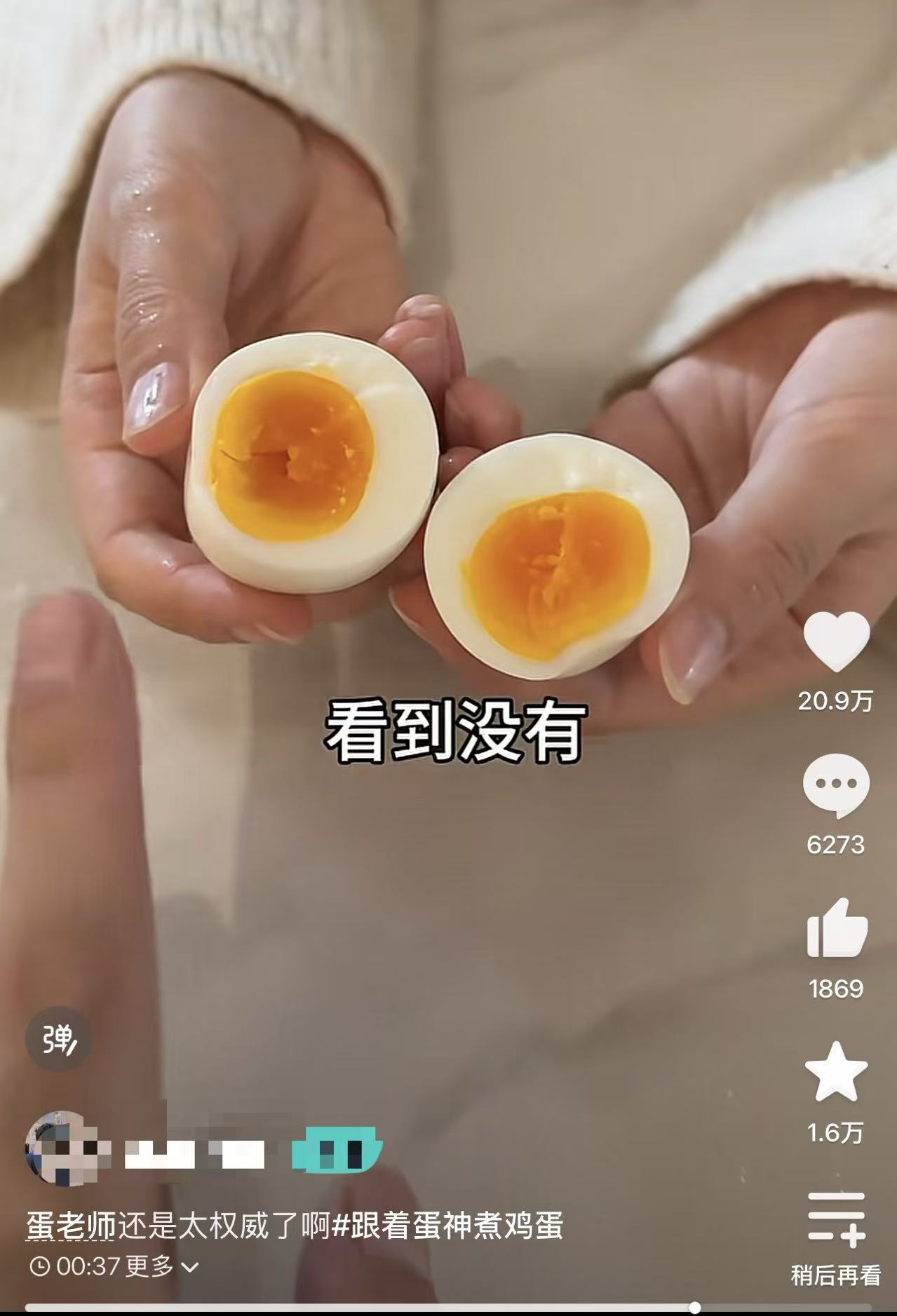Open the uploader's profile avatar
Image resolution: width=897 pixels, height=1316 pixels.
coord(58,1148)
